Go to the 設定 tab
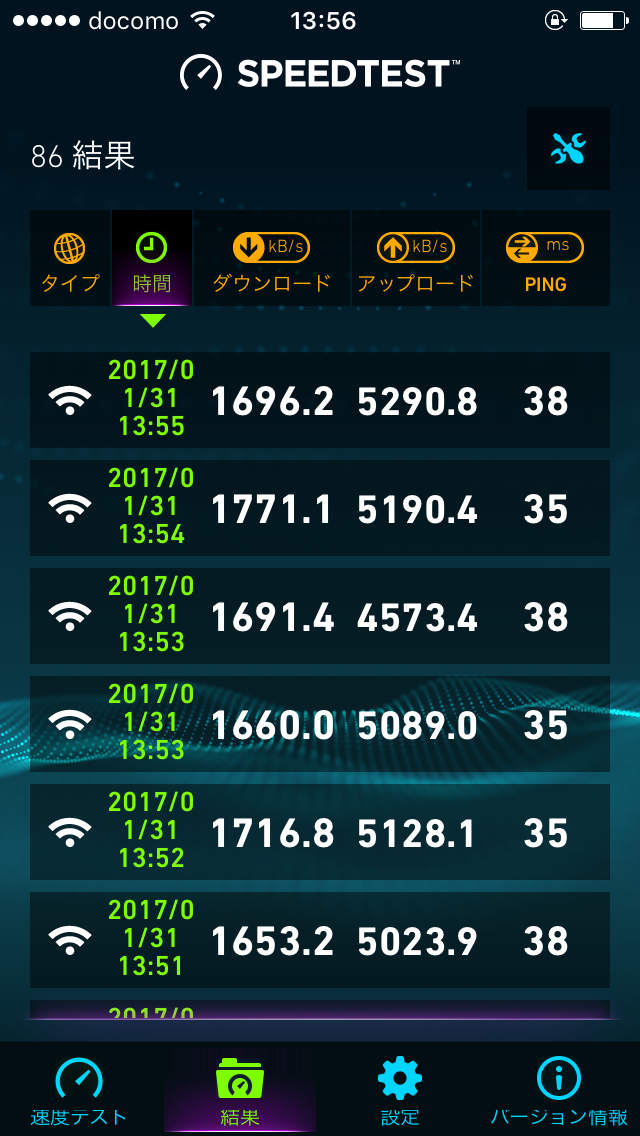The image size is (640, 1136). [399, 1090]
